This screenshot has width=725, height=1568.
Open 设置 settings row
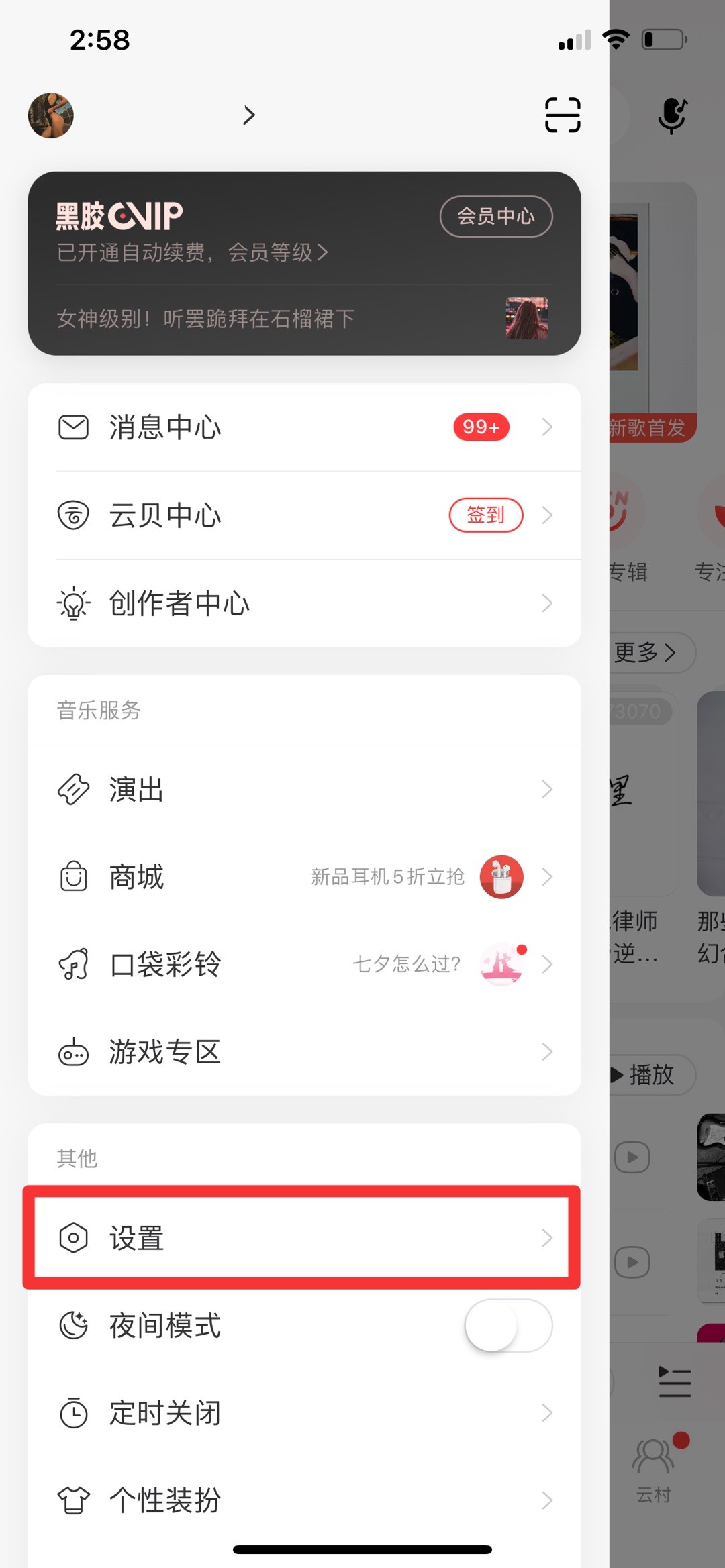click(x=301, y=1237)
